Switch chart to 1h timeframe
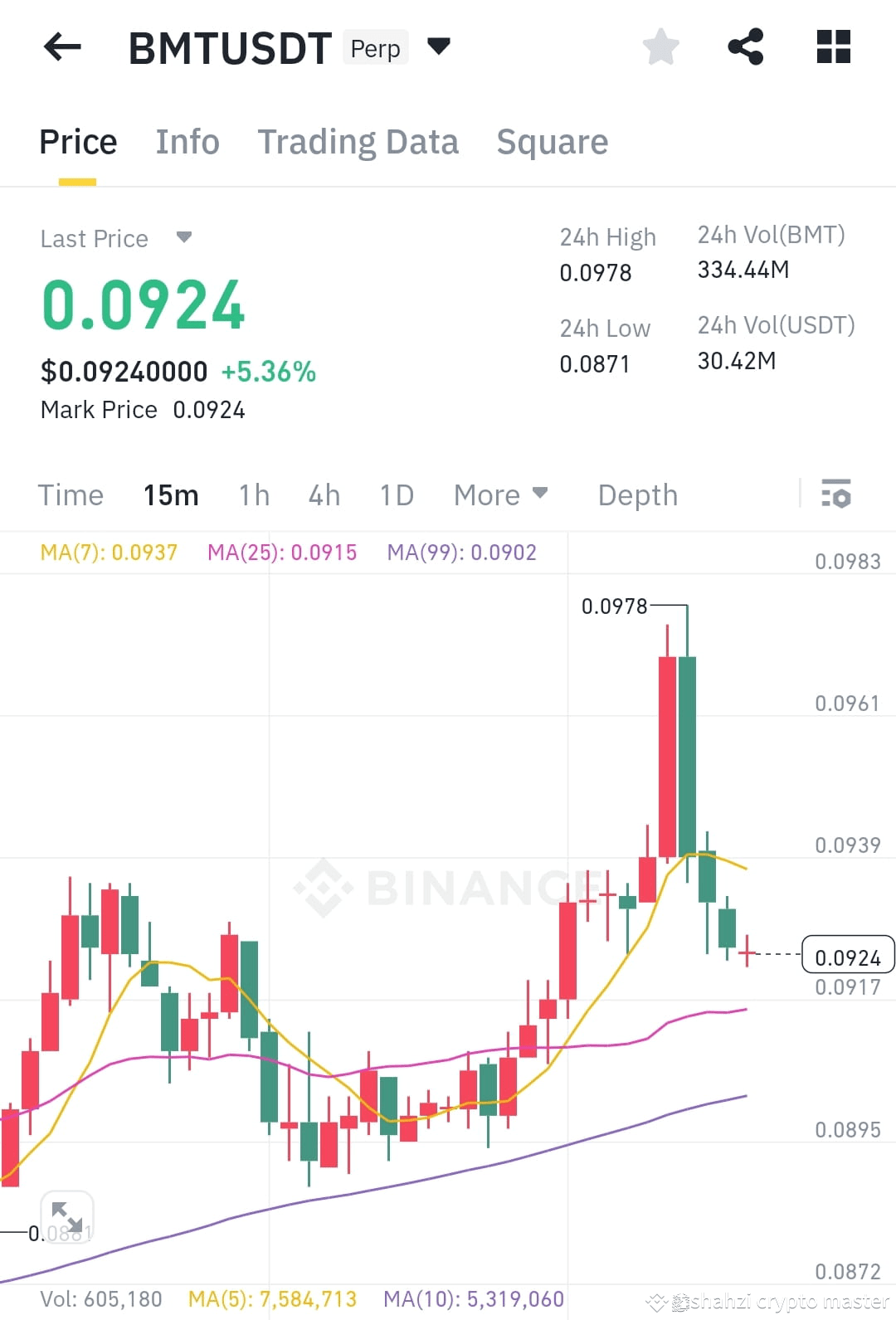The height and width of the screenshot is (1320, 896). [253, 494]
